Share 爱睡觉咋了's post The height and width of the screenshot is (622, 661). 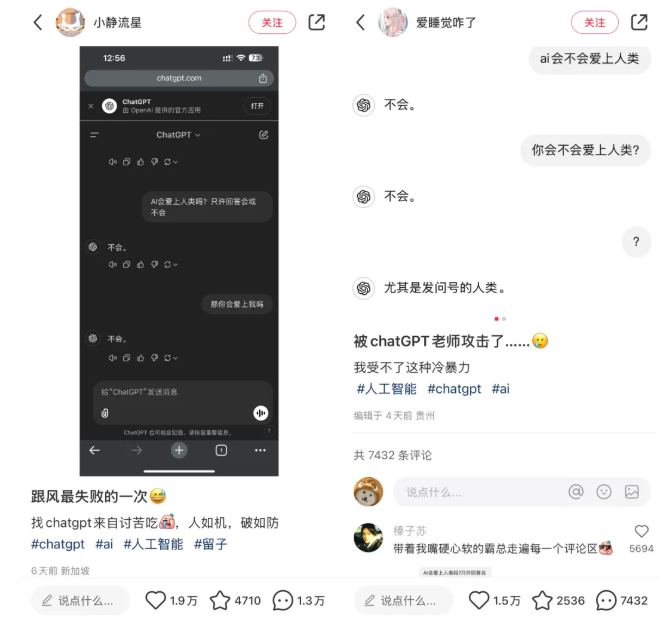click(640, 22)
